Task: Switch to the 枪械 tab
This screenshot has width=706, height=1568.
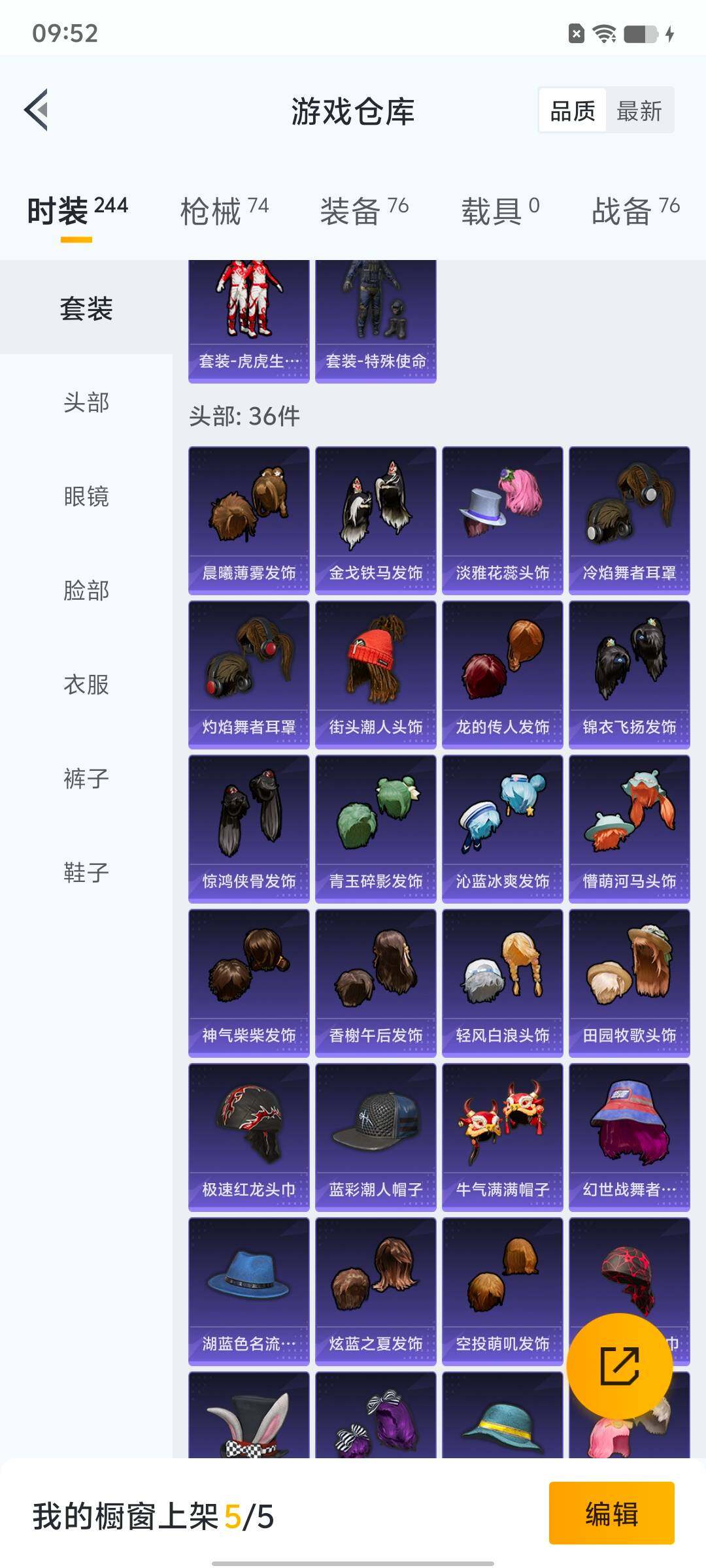Action: tap(224, 210)
